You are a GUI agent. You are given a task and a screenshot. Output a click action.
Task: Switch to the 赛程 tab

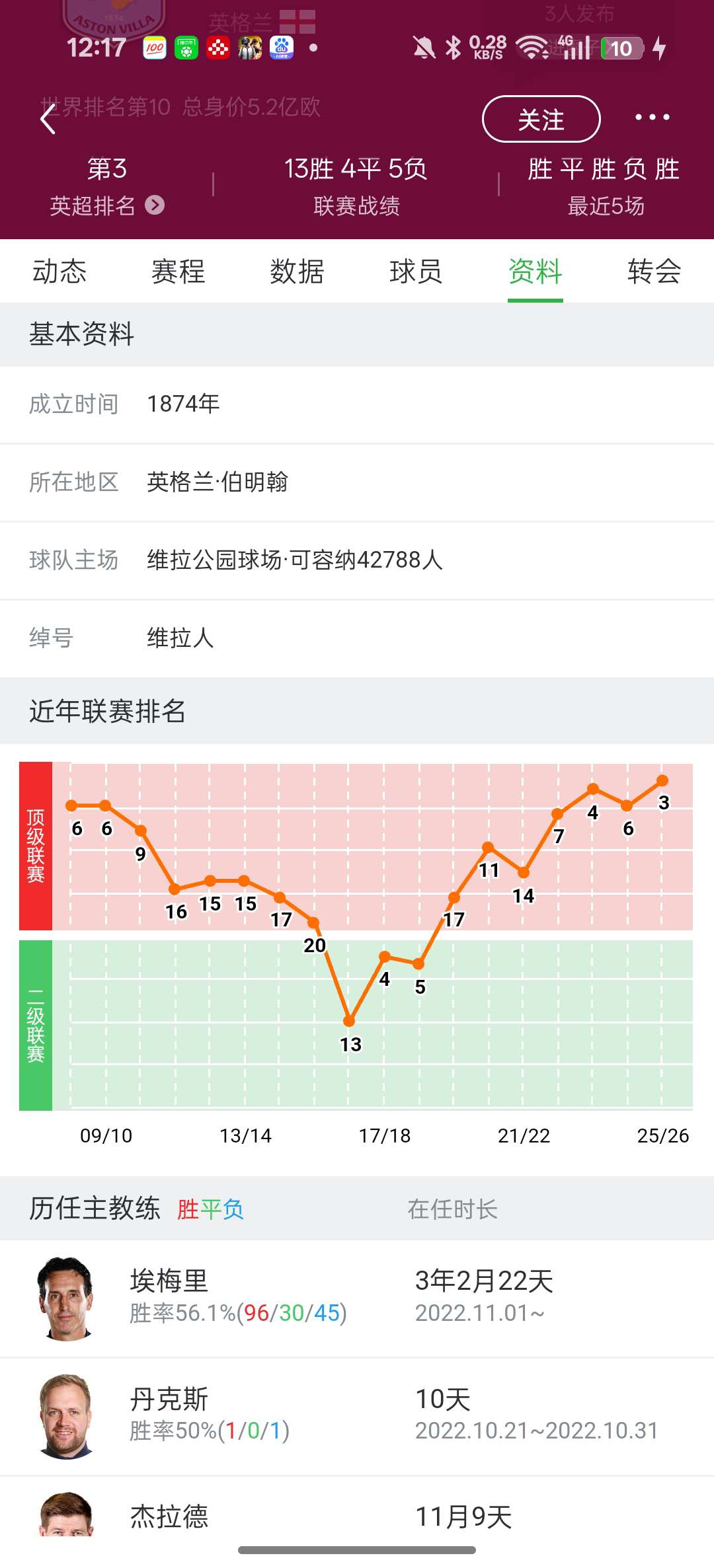pyautogui.click(x=178, y=272)
